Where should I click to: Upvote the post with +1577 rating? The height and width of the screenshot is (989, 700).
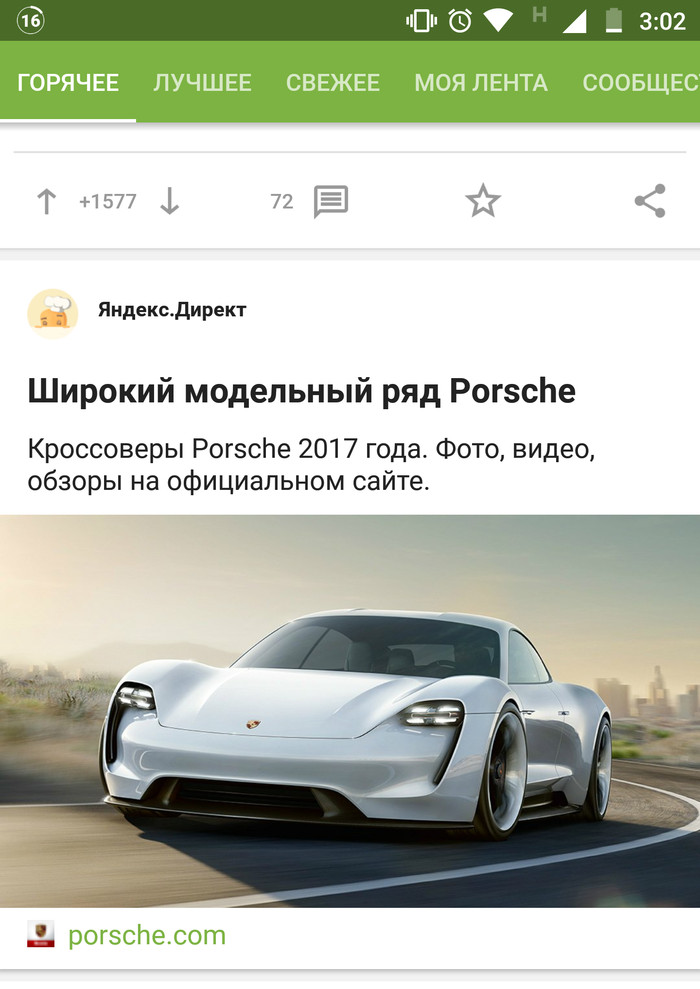click(x=46, y=202)
